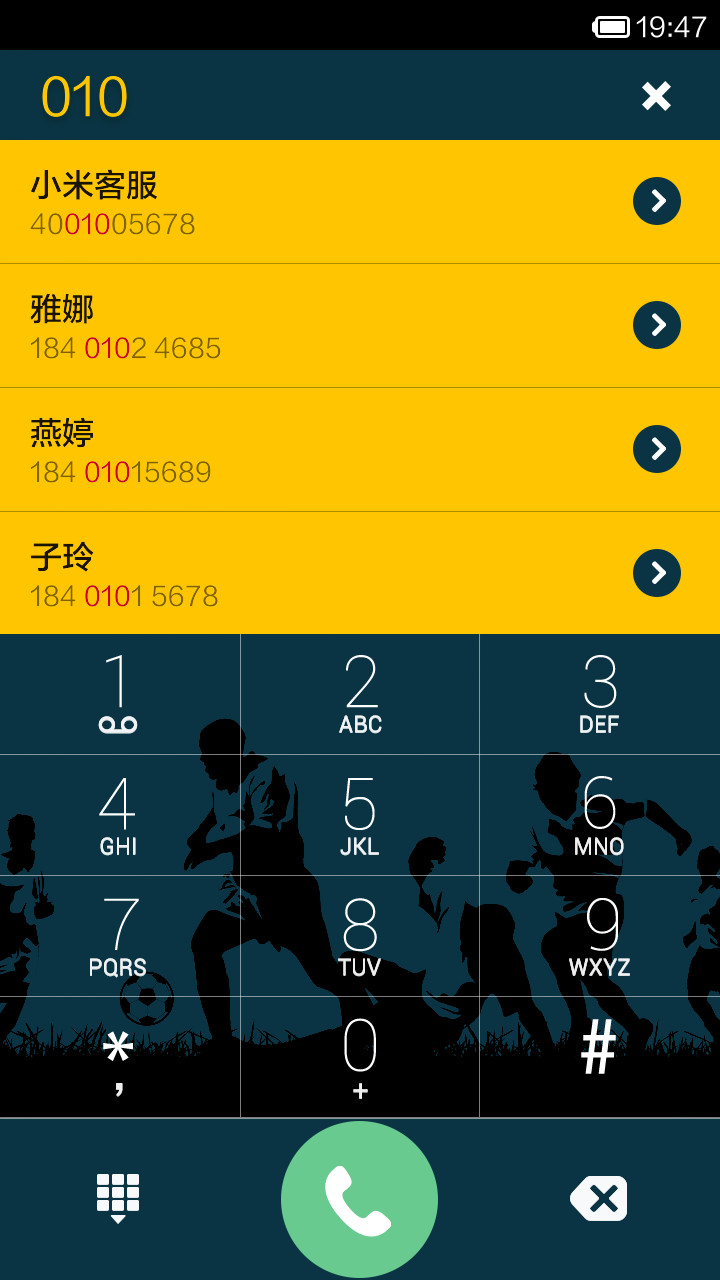Enter digit 5 JKL
Screen dimensions: 720x1280
pyautogui.click(x=360, y=815)
